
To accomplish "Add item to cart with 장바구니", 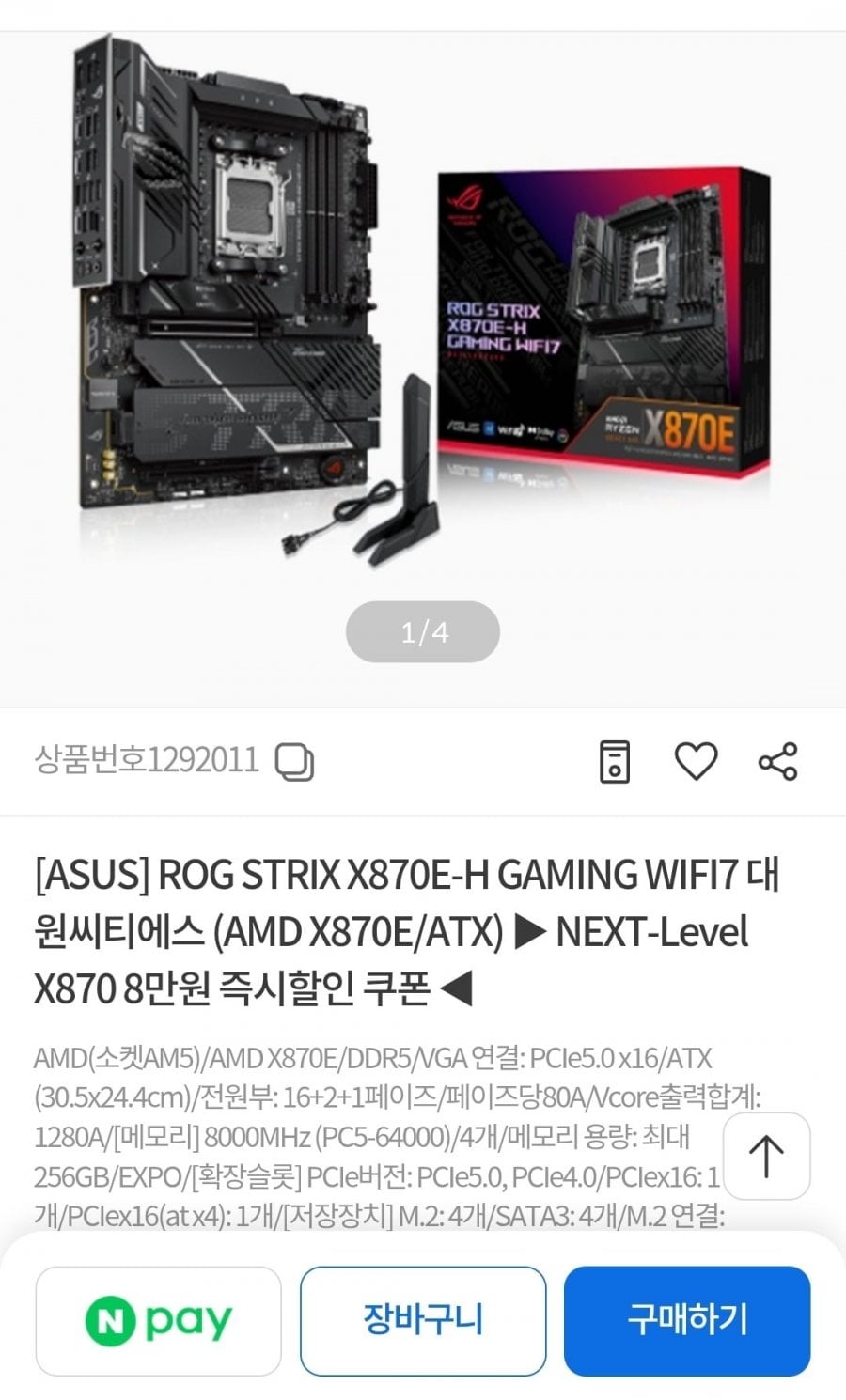I will [x=423, y=1321].
